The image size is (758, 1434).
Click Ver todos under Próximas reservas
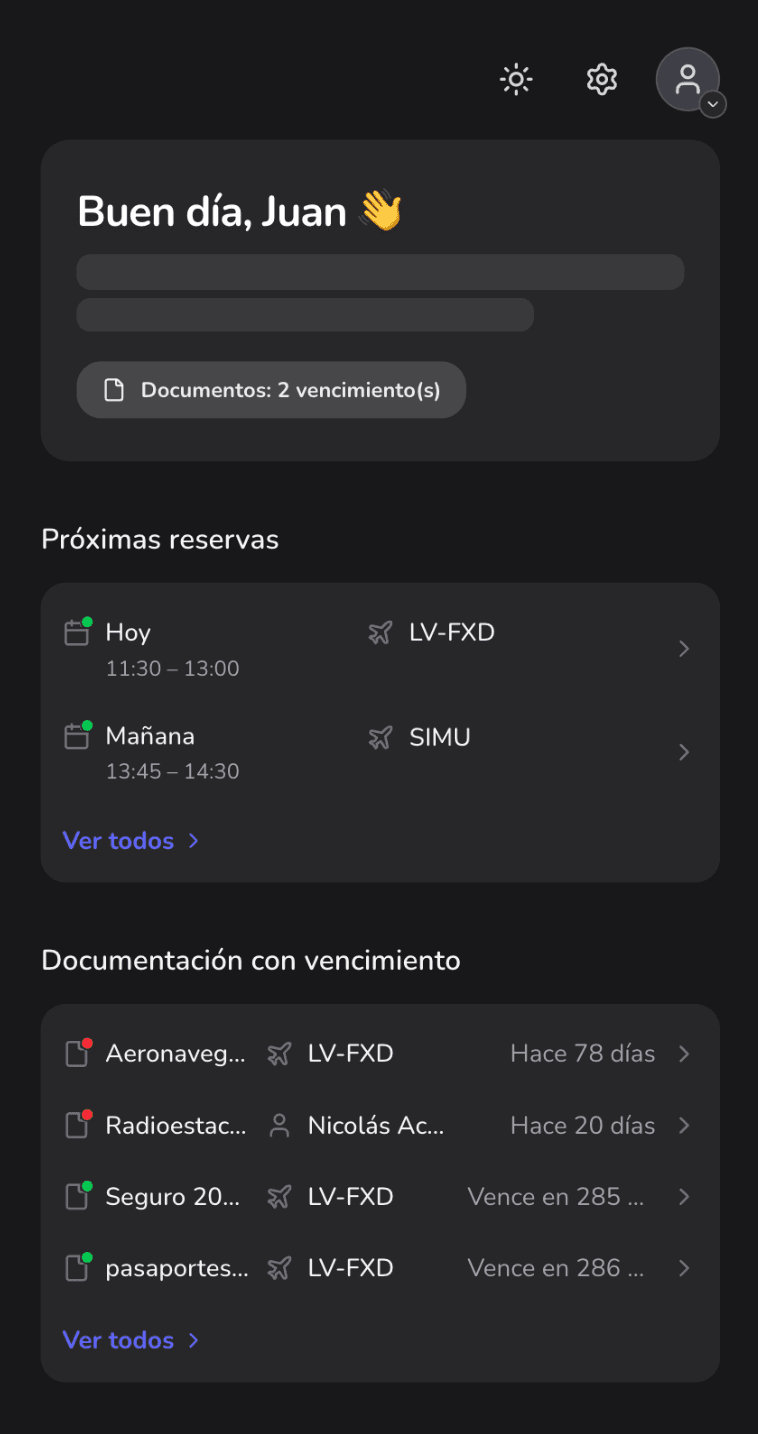118,840
